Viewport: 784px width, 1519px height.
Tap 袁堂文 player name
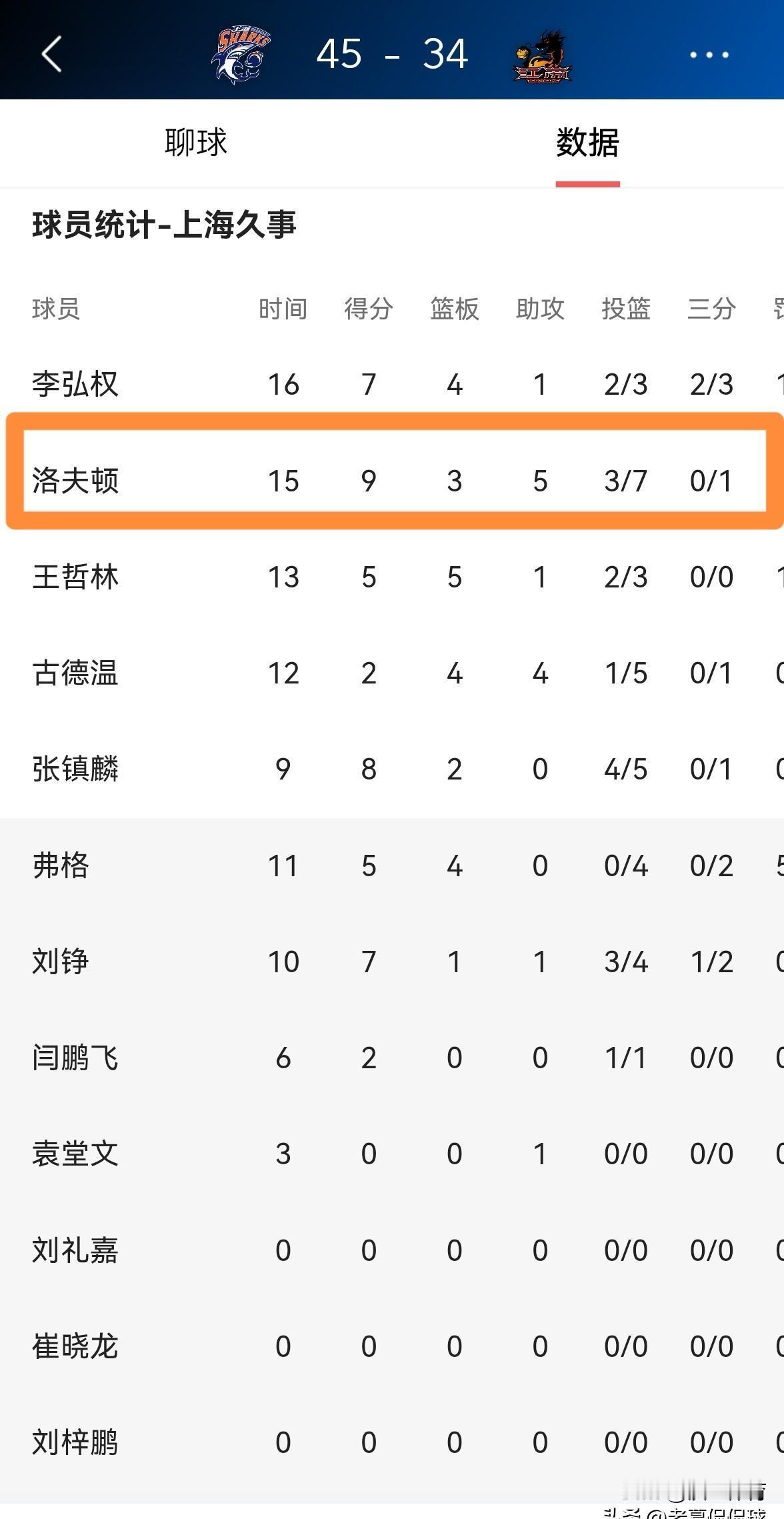(x=75, y=1154)
